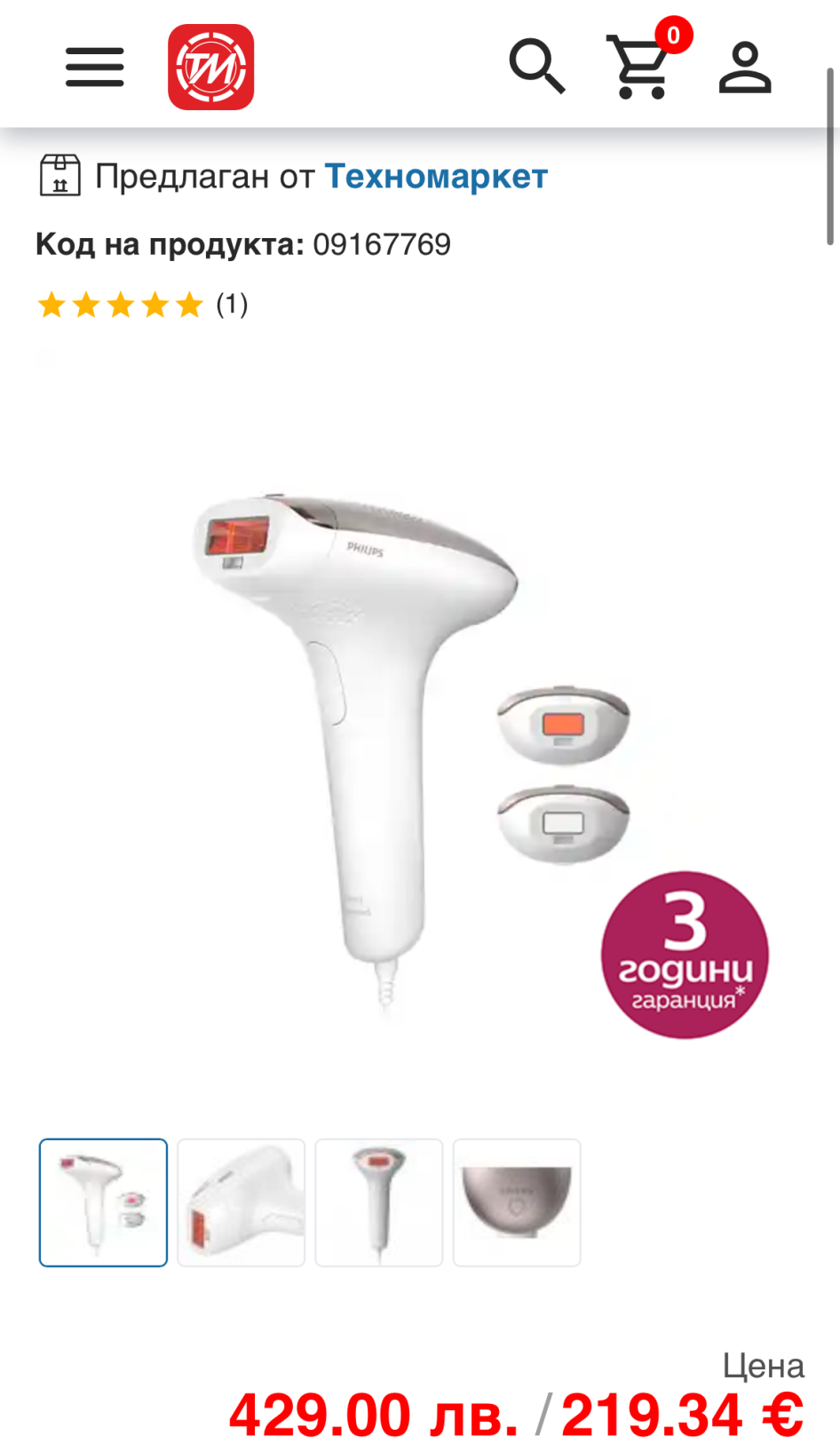This screenshot has width=840, height=1452.
Task: Show the fourth thumbnail, gray attachment cap
Action: (517, 1202)
